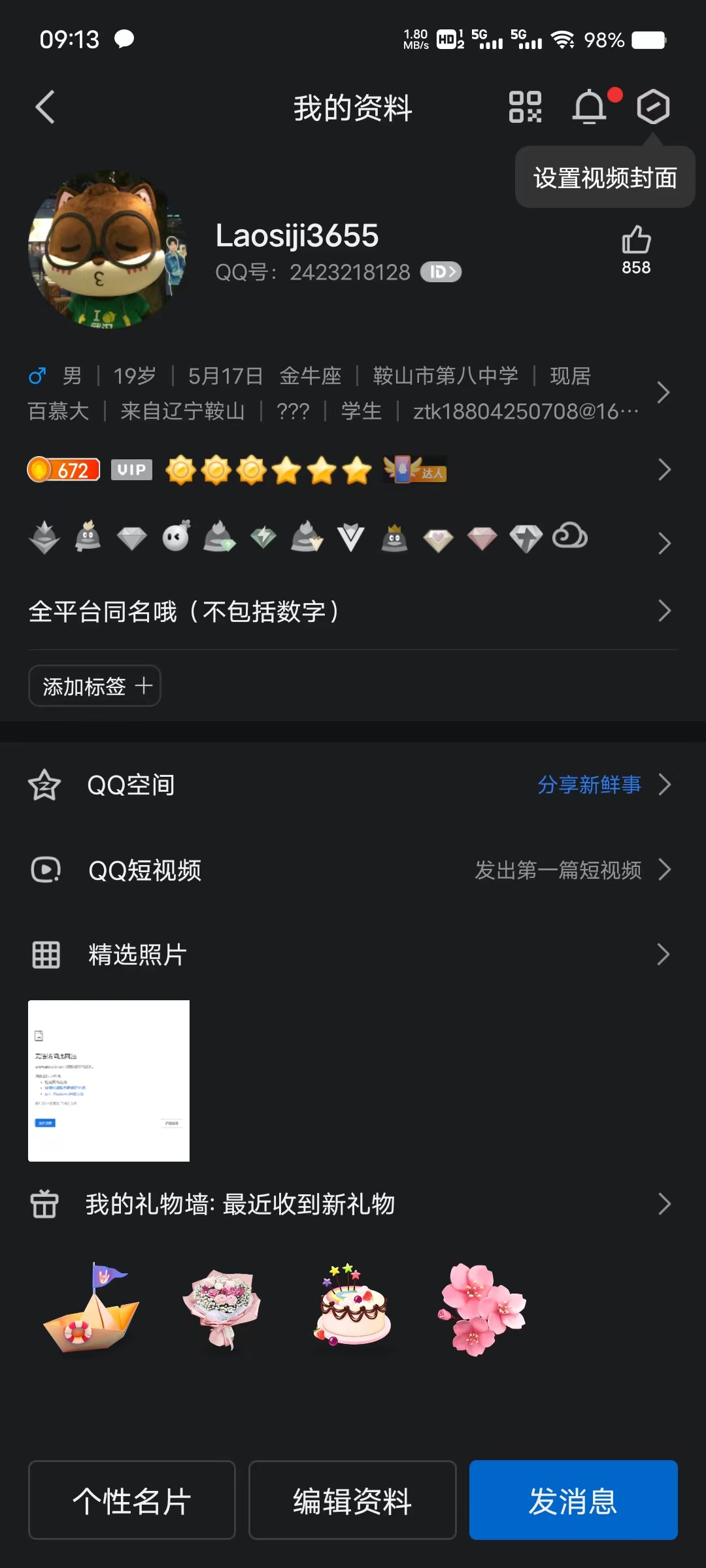The image size is (706, 1568).
Task: Open the notifications bell
Action: click(590, 107)
